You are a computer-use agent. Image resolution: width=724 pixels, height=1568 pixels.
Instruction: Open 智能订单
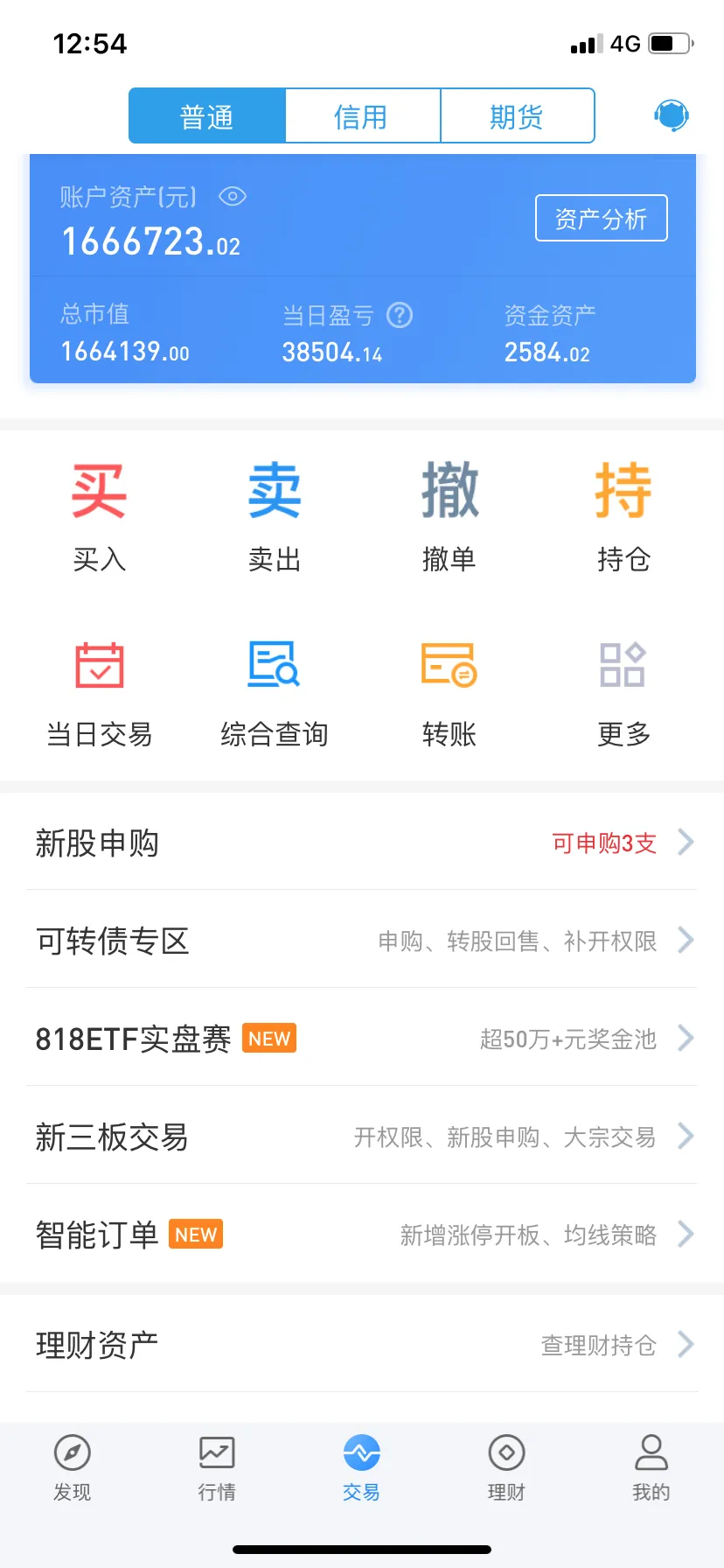362,1235
